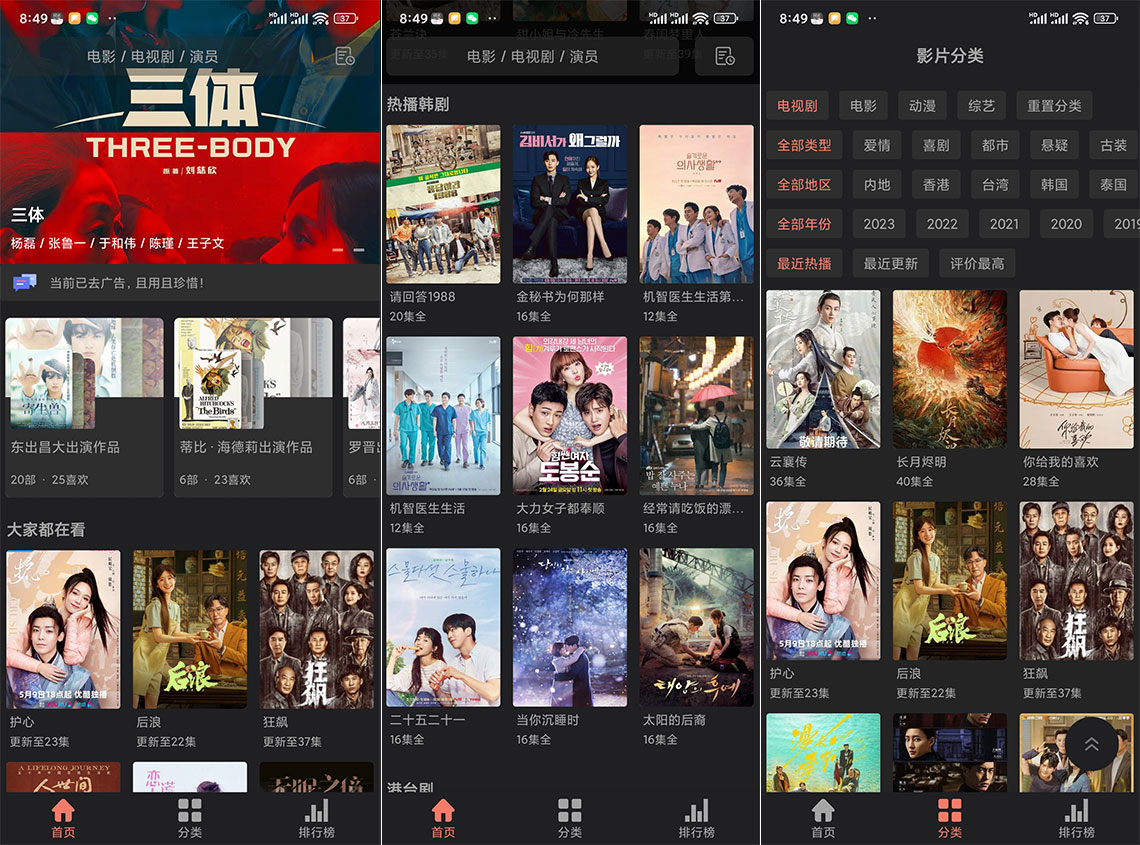The image size is (1140, 845).
Task: Tap the 重置分类 reset chip
Action: 1054,105
